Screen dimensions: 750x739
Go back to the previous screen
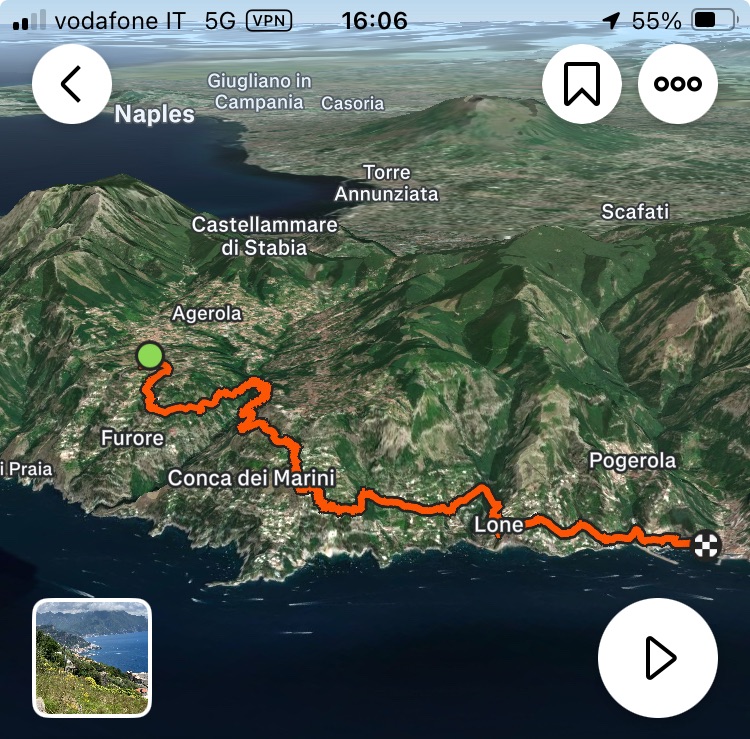coord(71,85)
